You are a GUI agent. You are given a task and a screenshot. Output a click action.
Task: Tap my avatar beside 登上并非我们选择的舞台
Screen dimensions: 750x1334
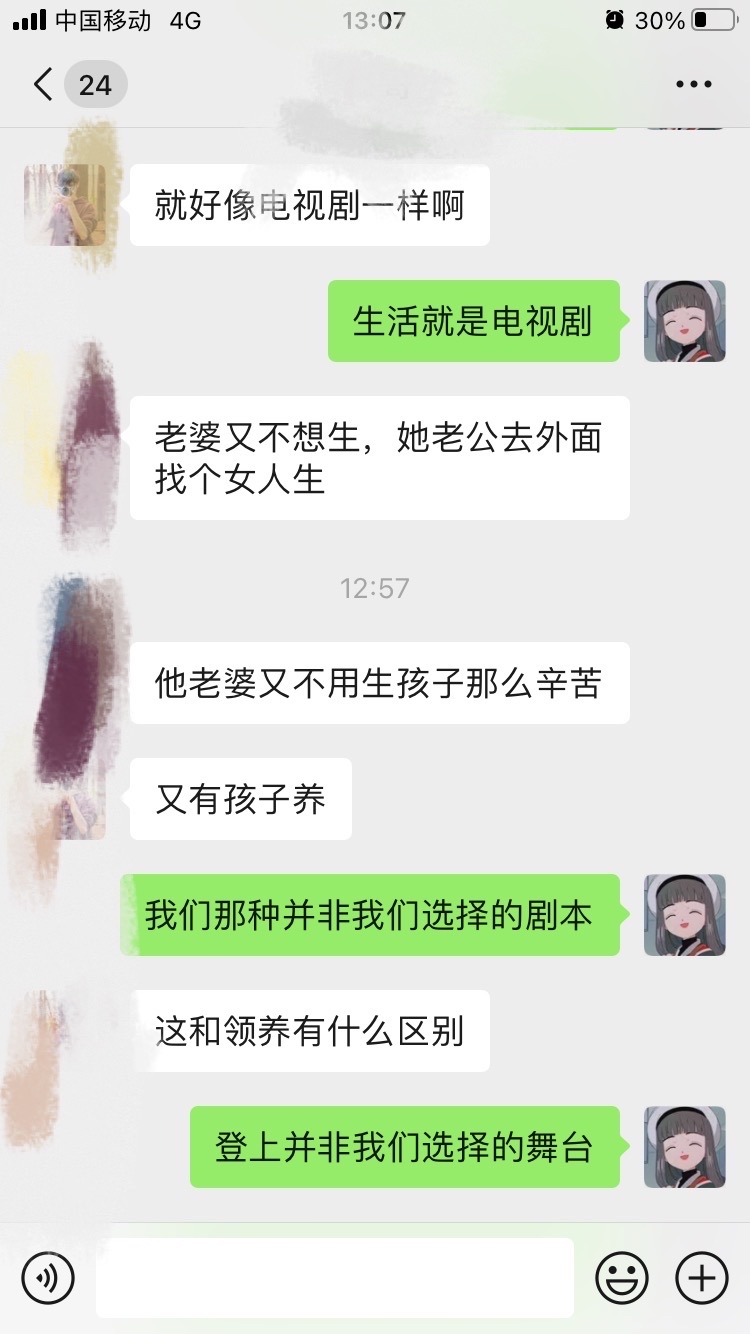point(684,1147)
